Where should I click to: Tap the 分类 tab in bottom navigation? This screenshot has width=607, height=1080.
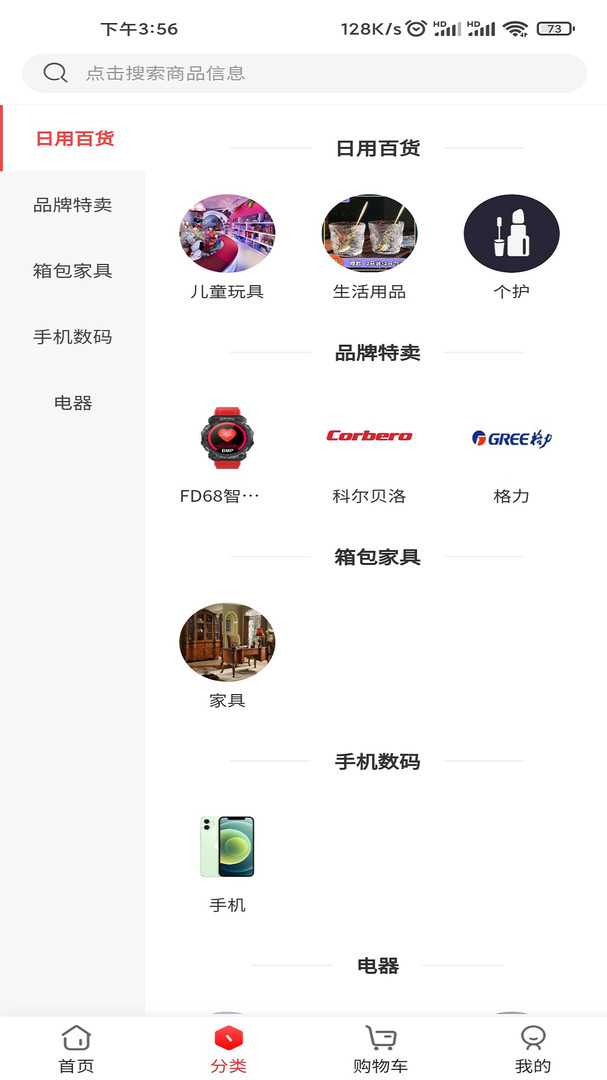point(228,1049)
